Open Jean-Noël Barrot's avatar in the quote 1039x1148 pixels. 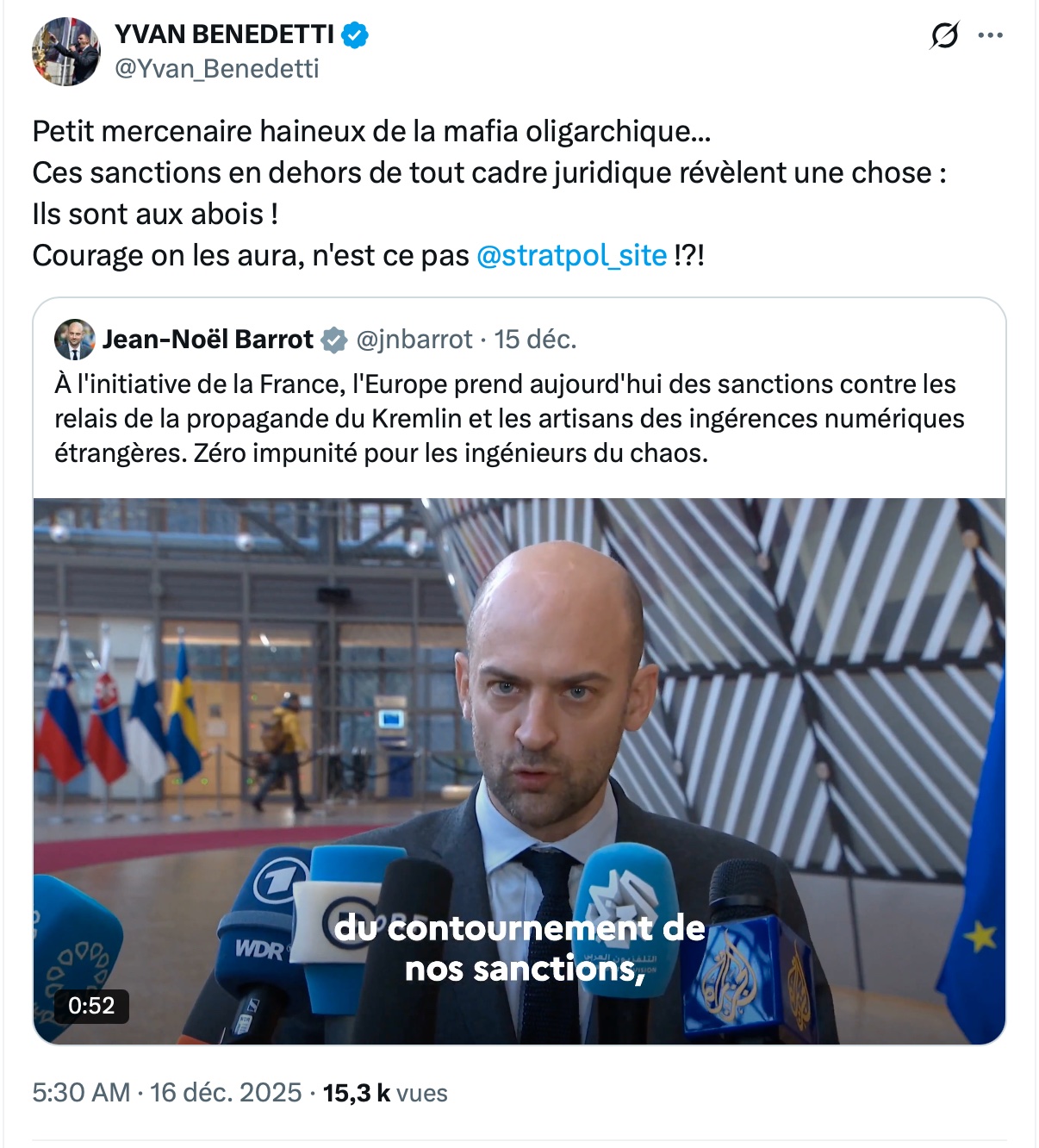tap(75, 340)
